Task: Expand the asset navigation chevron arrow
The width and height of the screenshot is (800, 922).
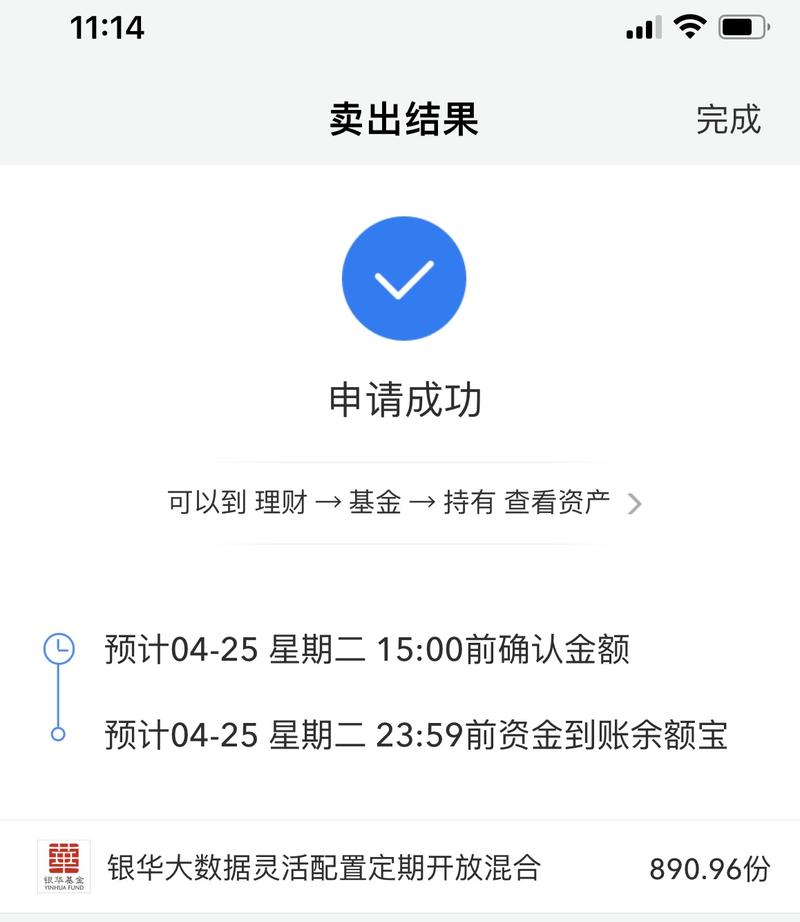Action: click(x=632, y=501)
